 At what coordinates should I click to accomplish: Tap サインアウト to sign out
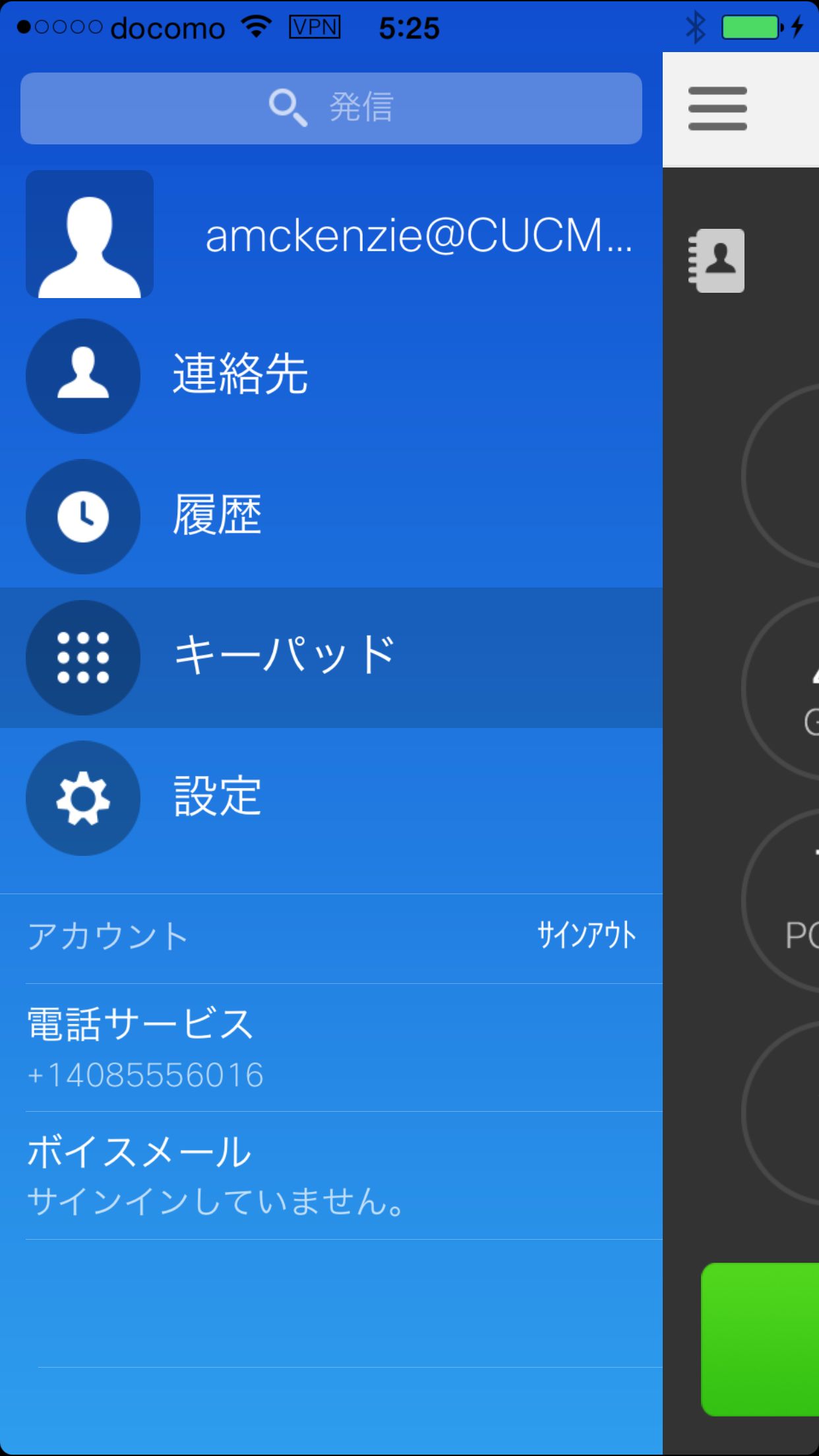pyautogui.click(x=586, y=935)
